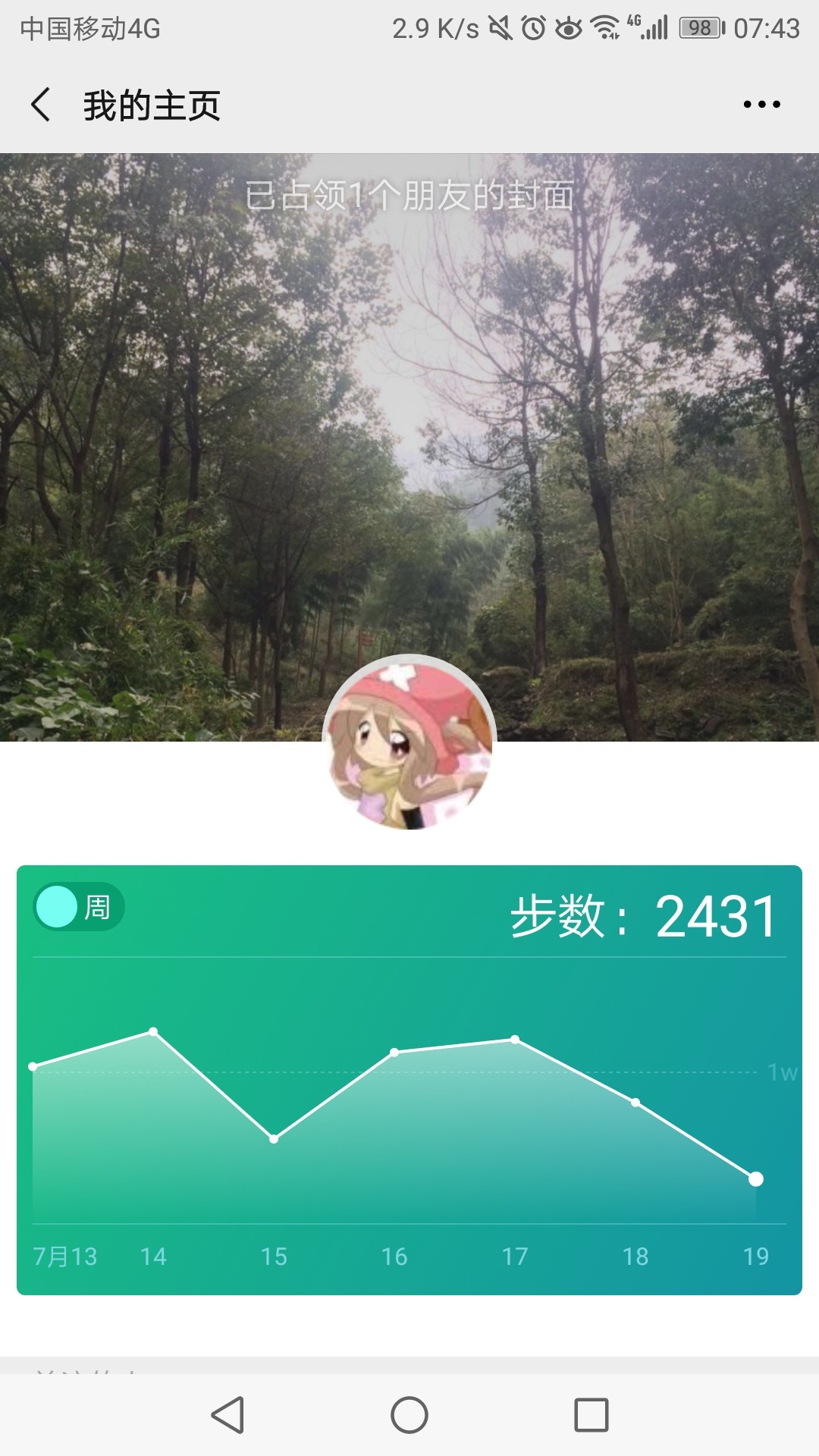Toggle the 周 week view switch

tap(79, 906)
